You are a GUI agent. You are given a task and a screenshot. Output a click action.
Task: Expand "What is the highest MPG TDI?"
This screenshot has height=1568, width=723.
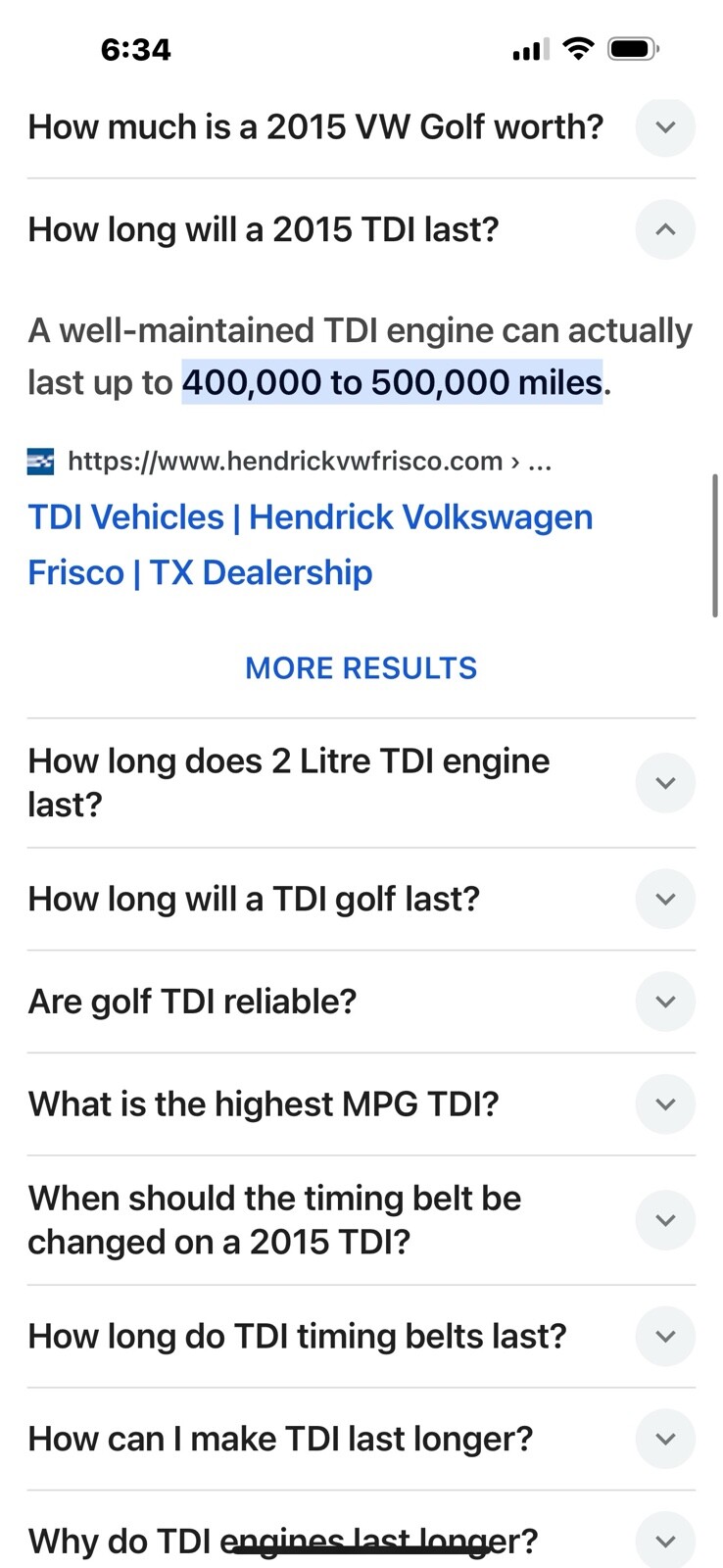pyautogui.click(x=664, y=1104)
